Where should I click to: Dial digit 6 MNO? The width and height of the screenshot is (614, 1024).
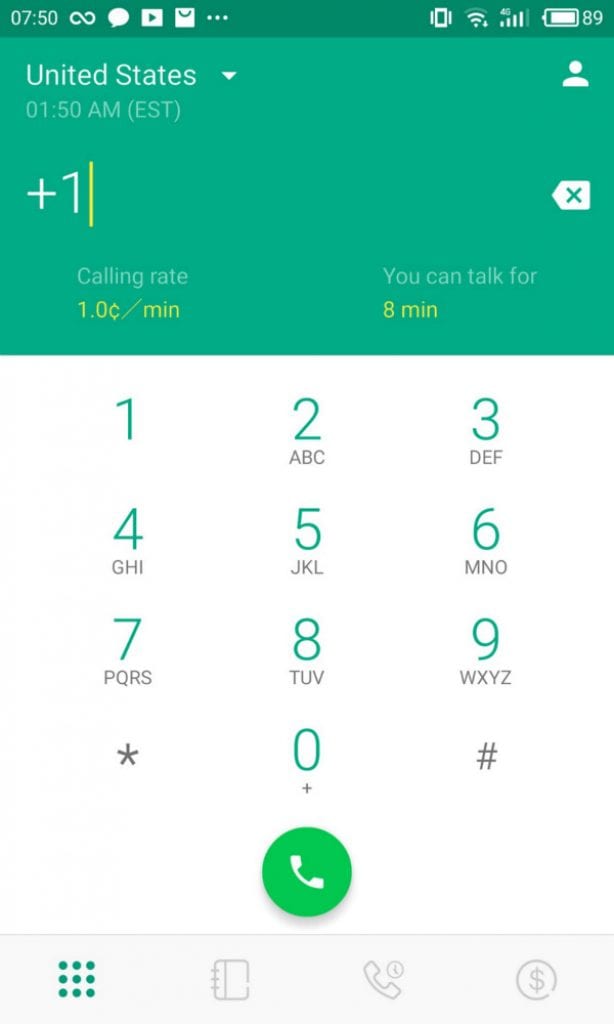point(486,540)
